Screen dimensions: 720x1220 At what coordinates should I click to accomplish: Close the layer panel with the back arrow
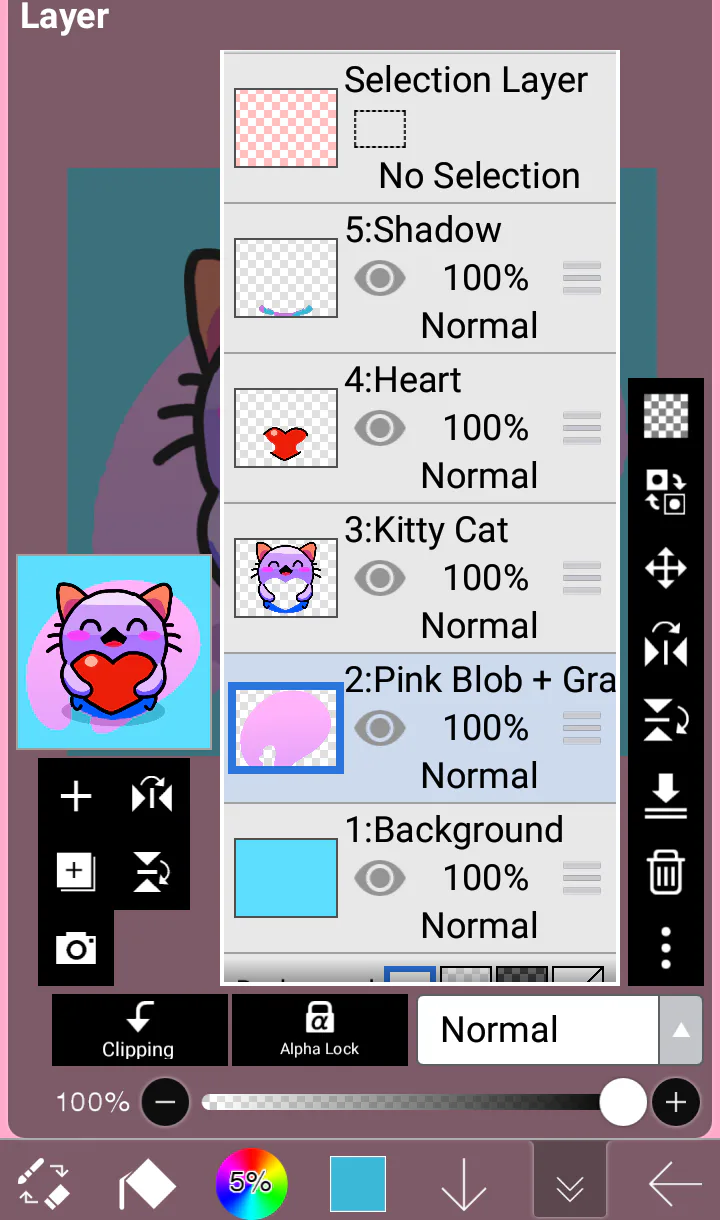(x=675, y=1184)
